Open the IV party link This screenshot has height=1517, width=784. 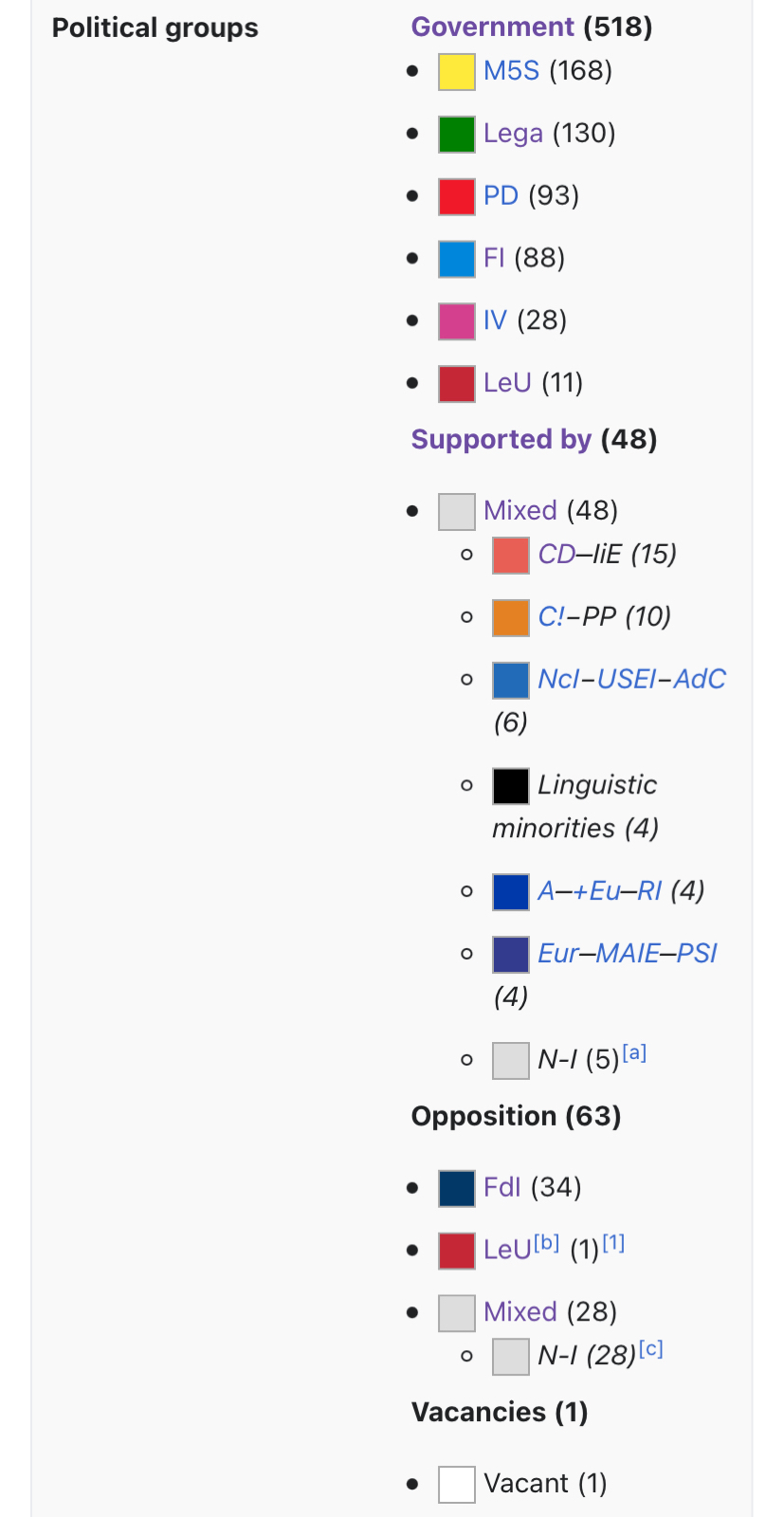495,320
